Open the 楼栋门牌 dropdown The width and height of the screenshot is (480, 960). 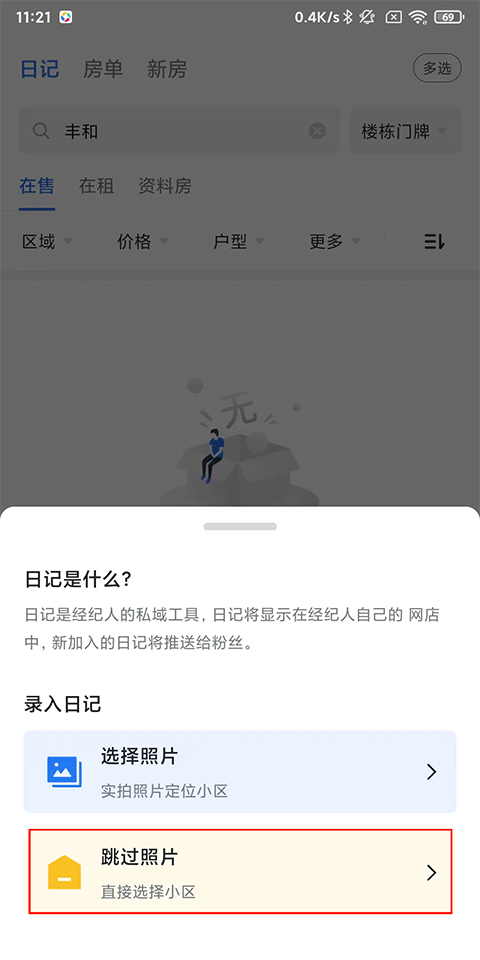405,131
